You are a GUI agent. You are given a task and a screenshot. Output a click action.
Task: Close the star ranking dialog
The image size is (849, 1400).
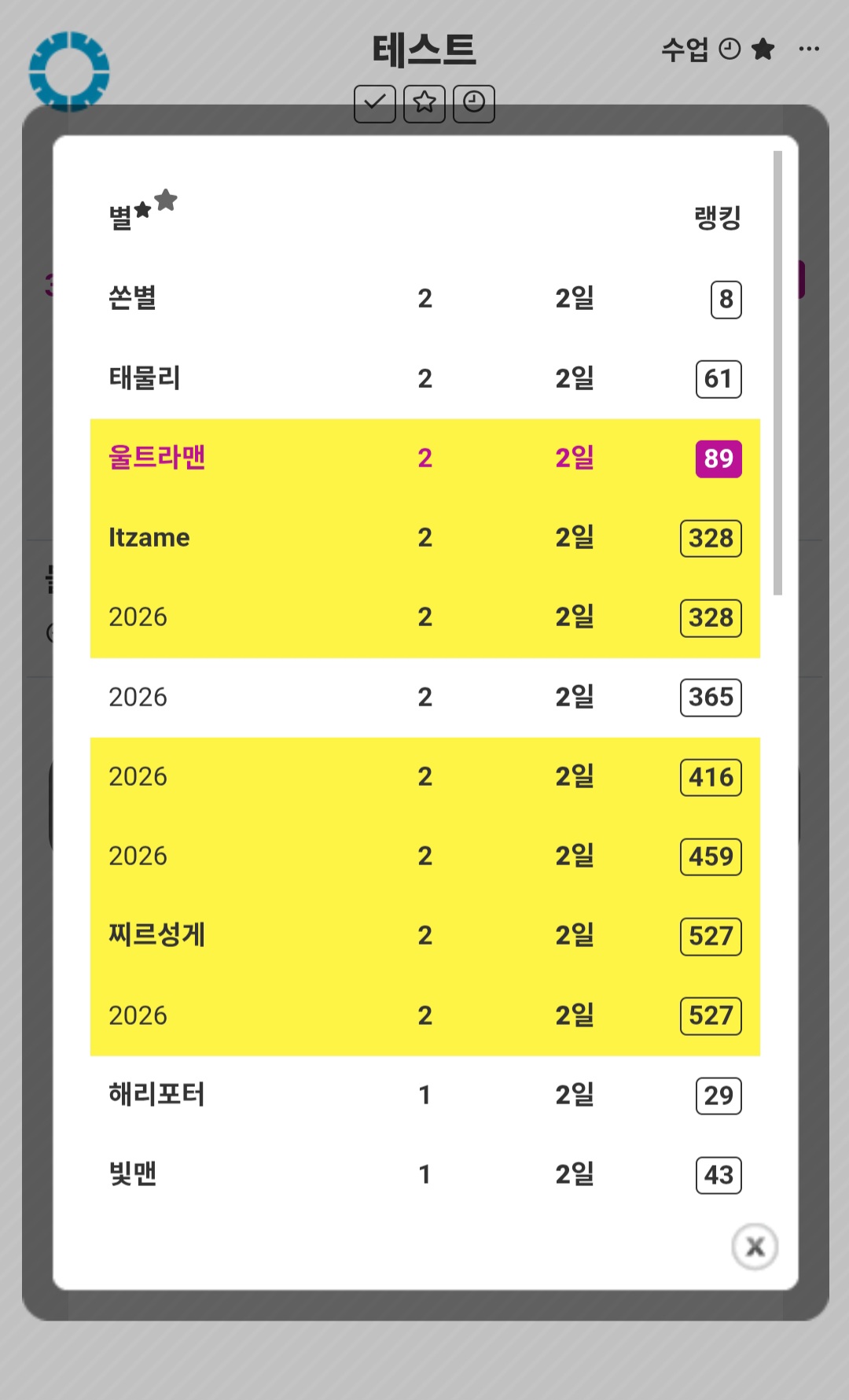(x=755, y=1246)
